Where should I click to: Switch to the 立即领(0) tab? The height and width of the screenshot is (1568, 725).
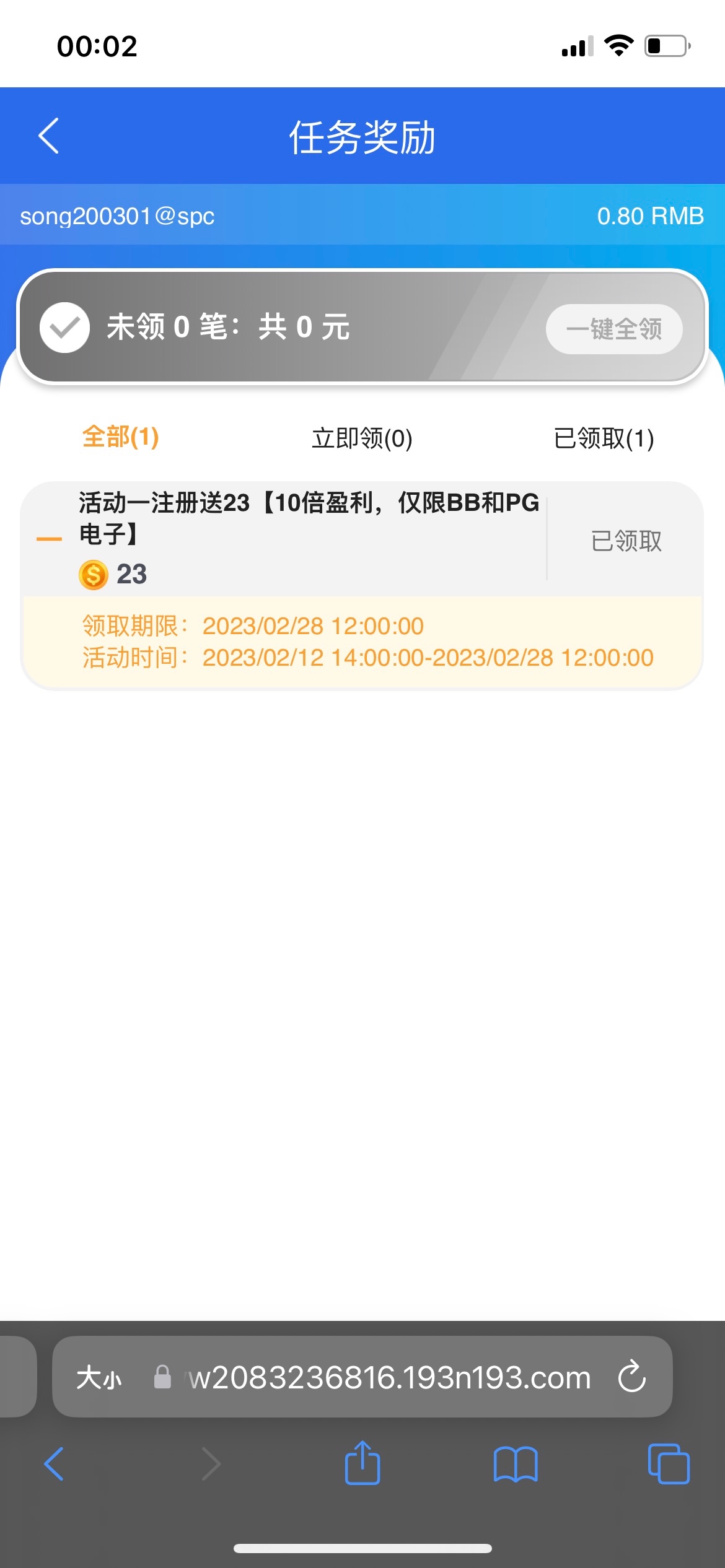pyautogui.click(x=362, y=438)
